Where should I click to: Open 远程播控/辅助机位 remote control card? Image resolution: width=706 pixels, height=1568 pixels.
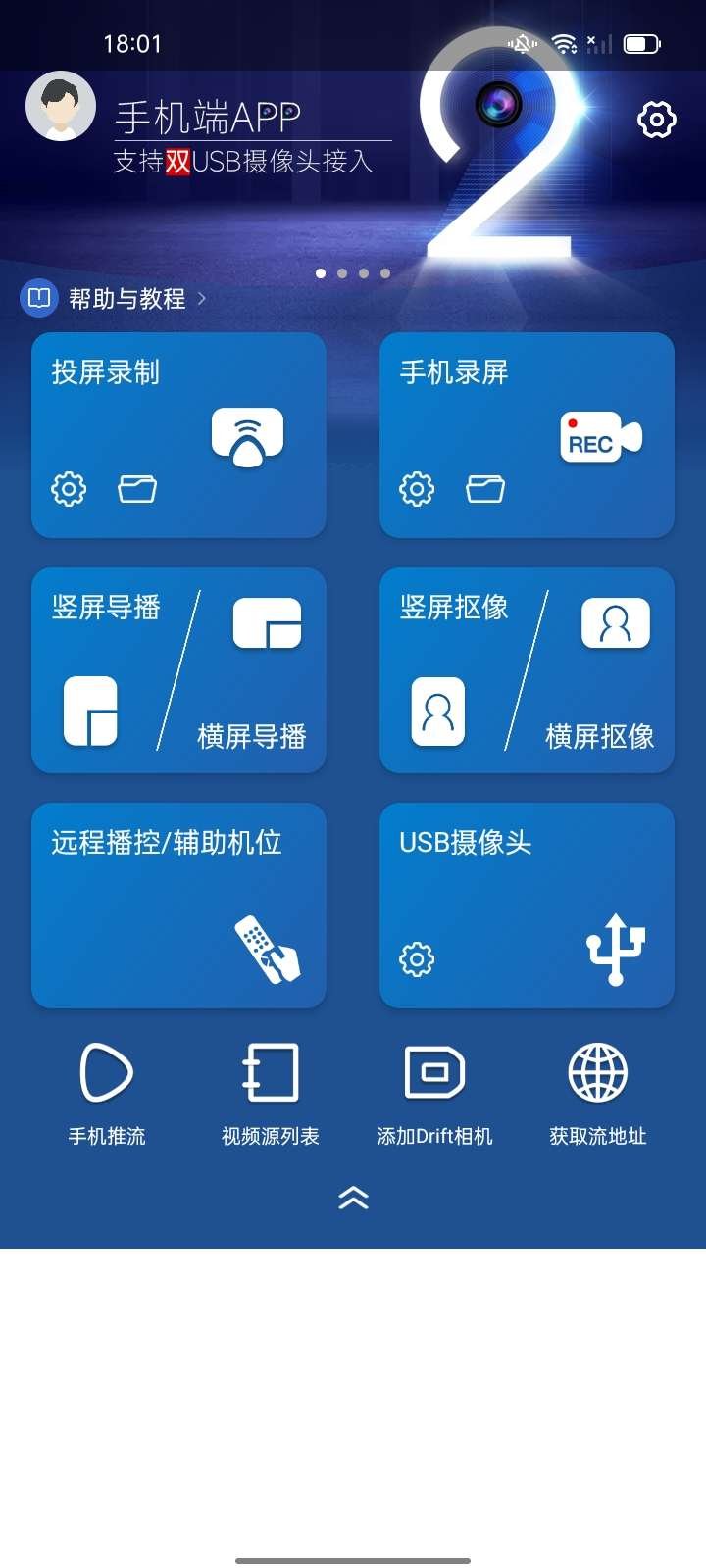(178, 905)
